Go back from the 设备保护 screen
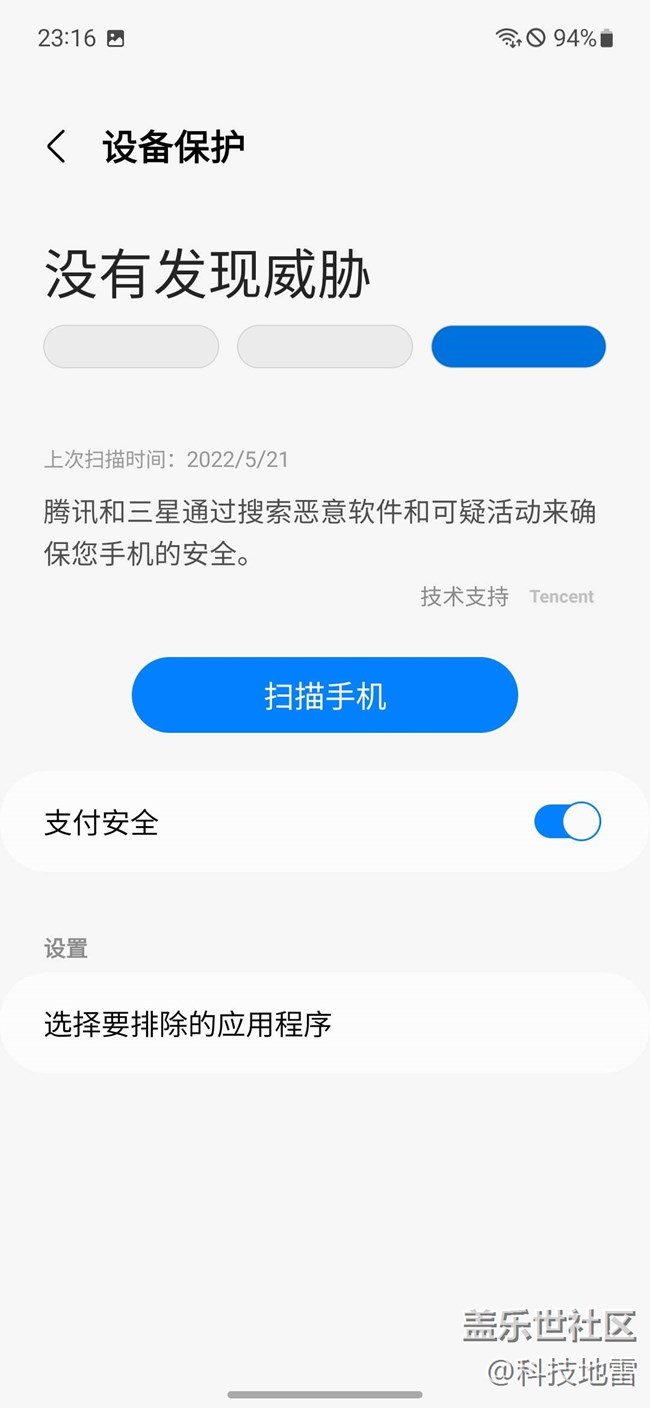 56,147
